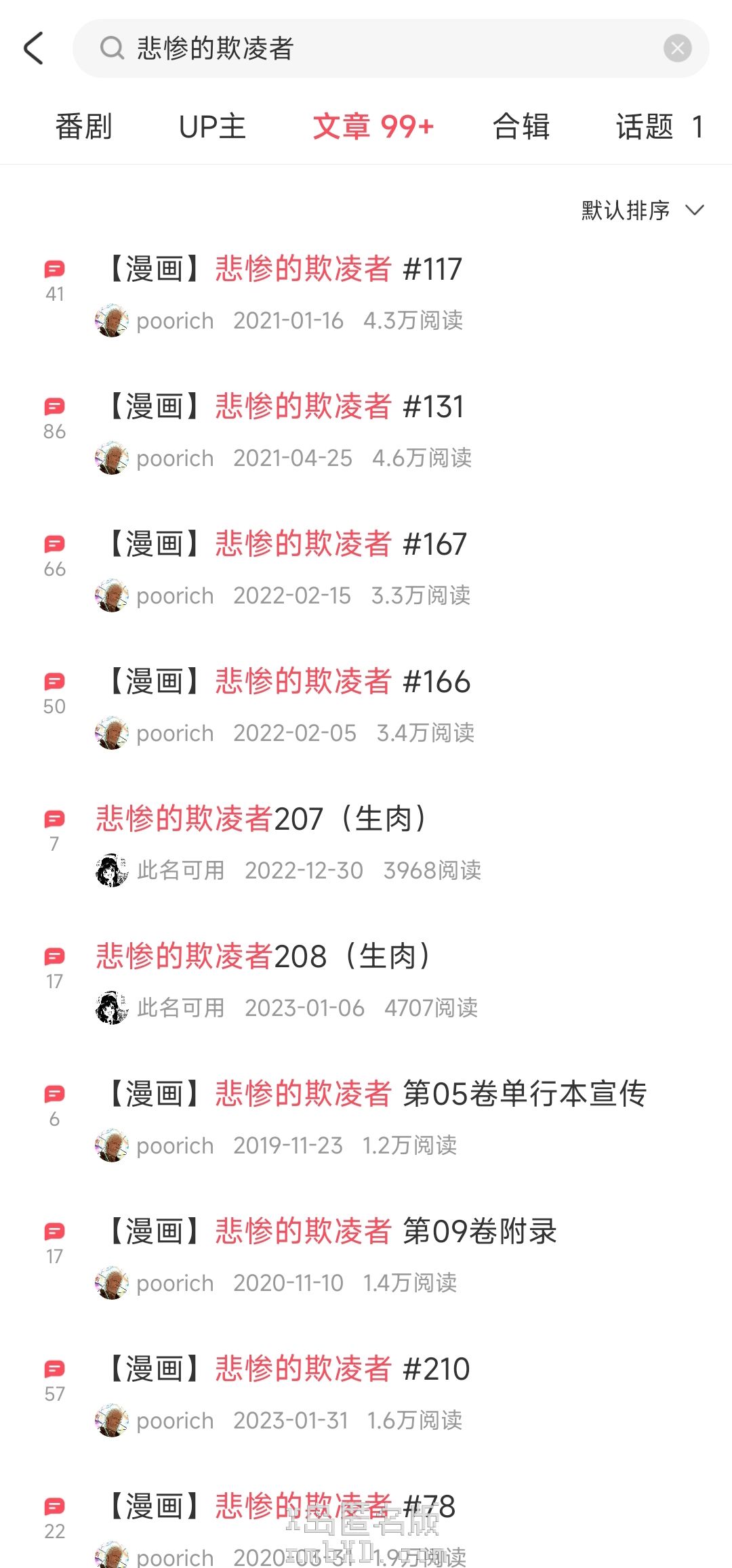Switch to the UP主 tab
The image size is (732, 1568).
pyautogui.click(x=212, y=127)
